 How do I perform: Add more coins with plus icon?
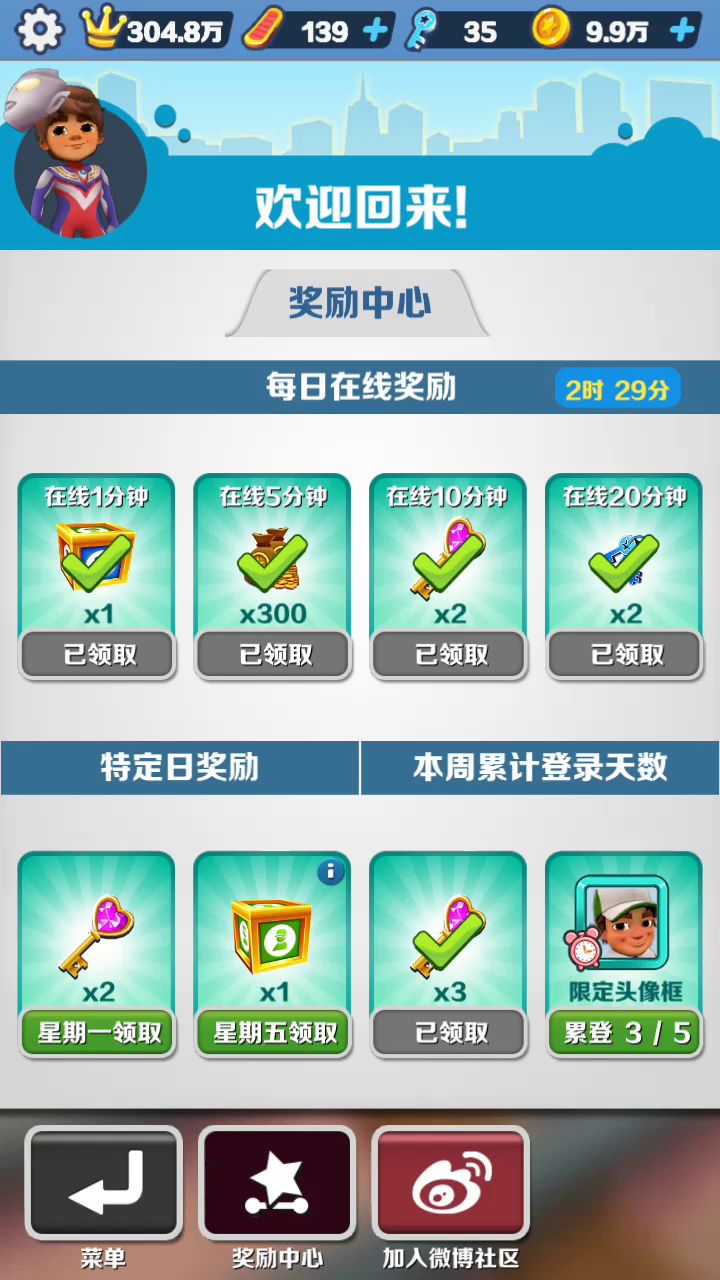[682, 31]
